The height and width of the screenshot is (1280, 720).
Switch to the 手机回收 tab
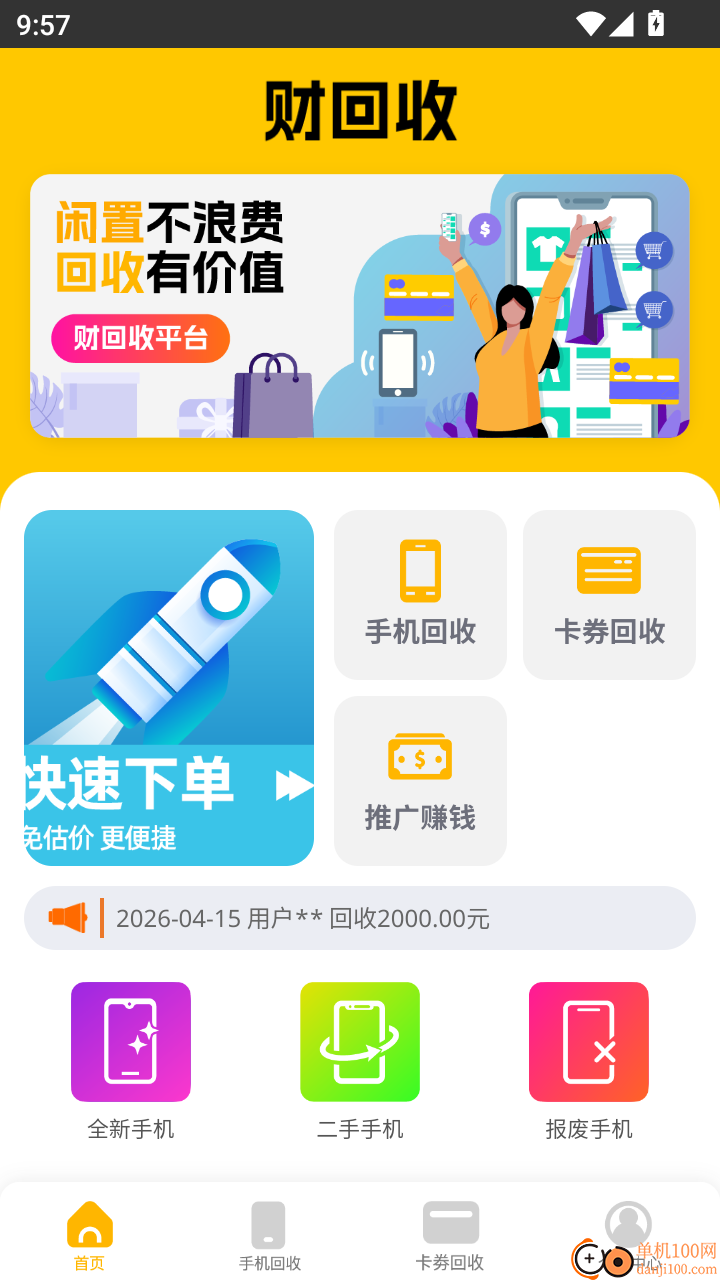click(269, 1235)
